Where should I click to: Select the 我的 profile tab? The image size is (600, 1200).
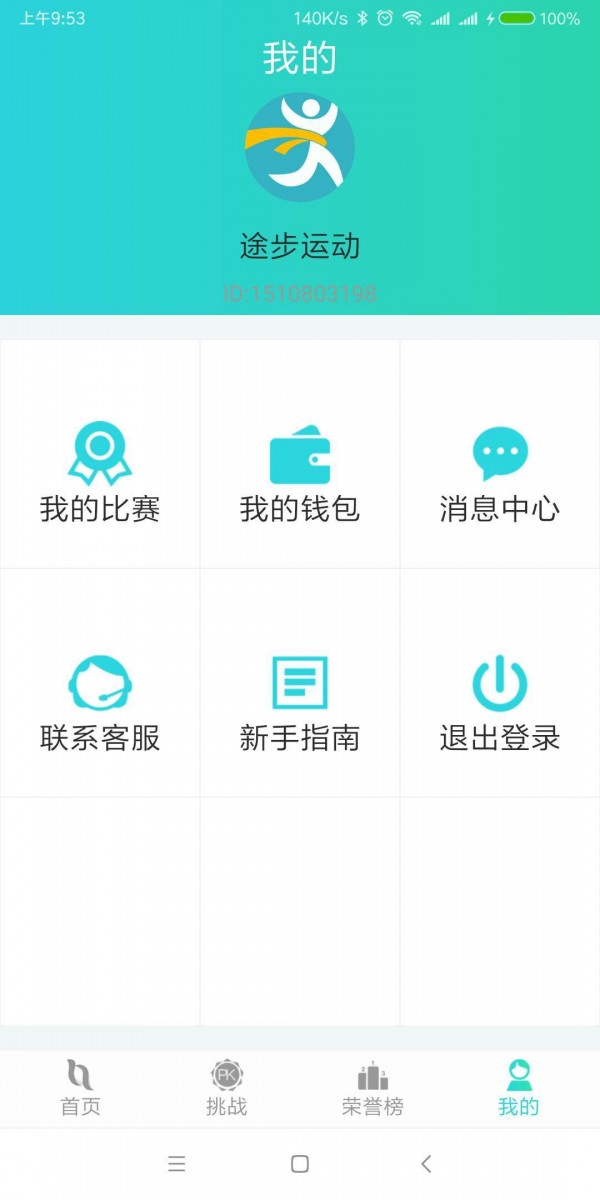tap(519, 1088)
